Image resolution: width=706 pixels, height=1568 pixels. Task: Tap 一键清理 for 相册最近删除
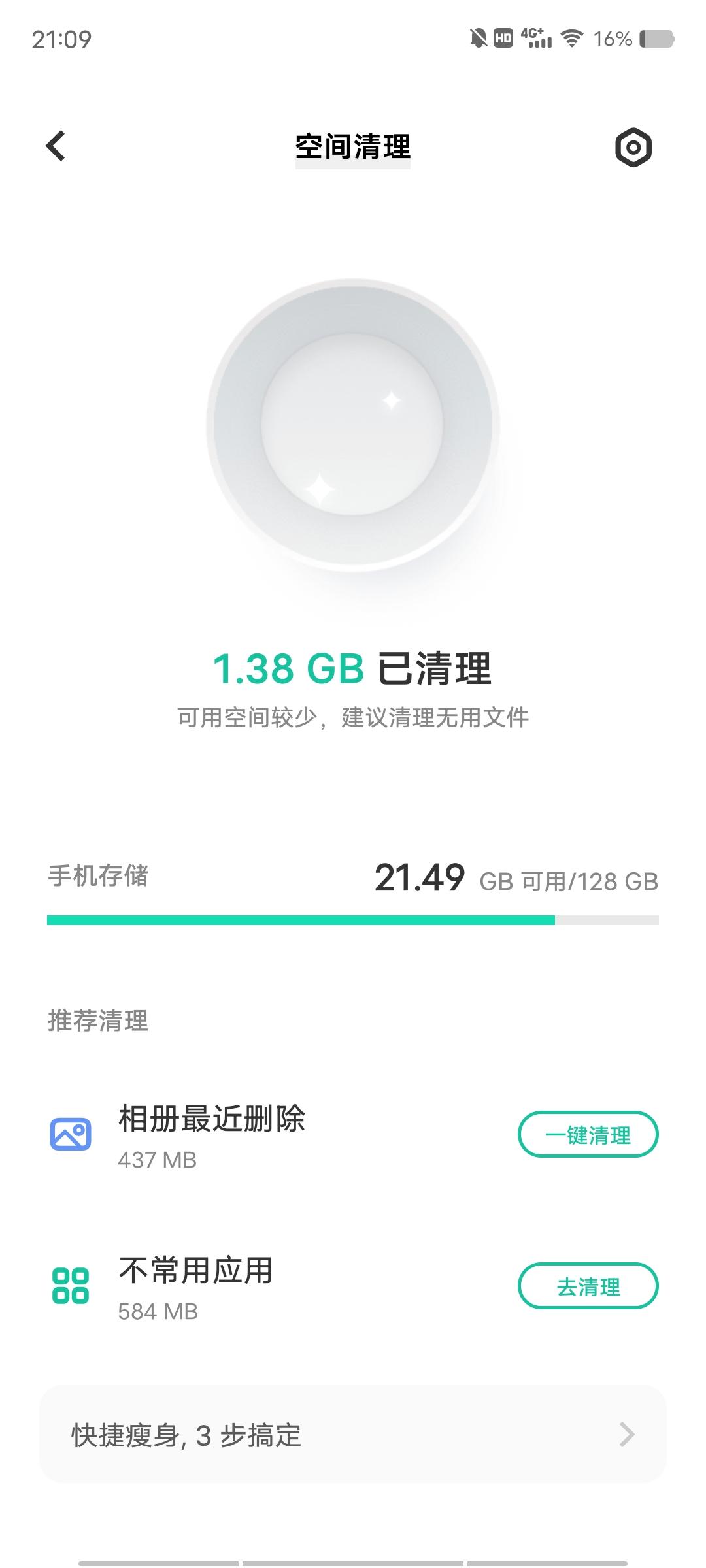pos(588,1134)
